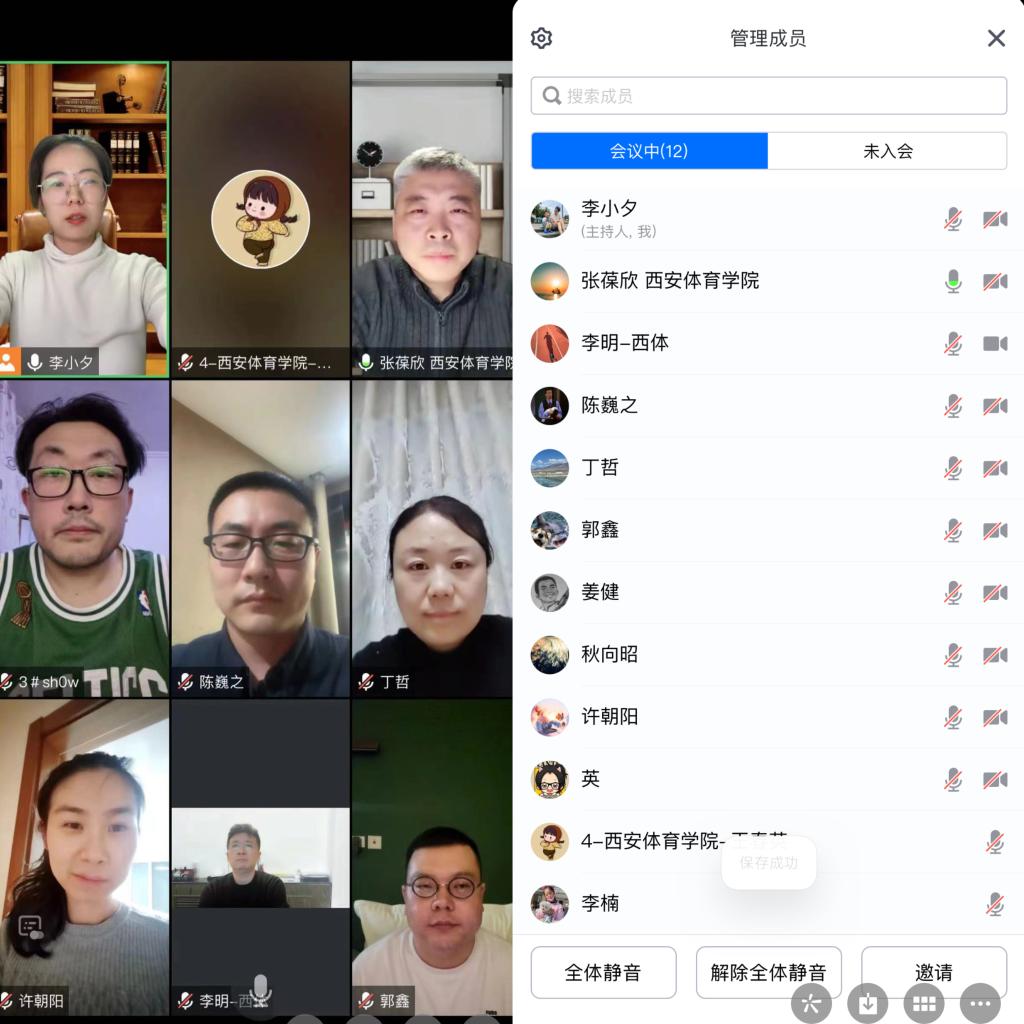
Task: Unmute 丁哲's microphone
Action: point(953,468)
